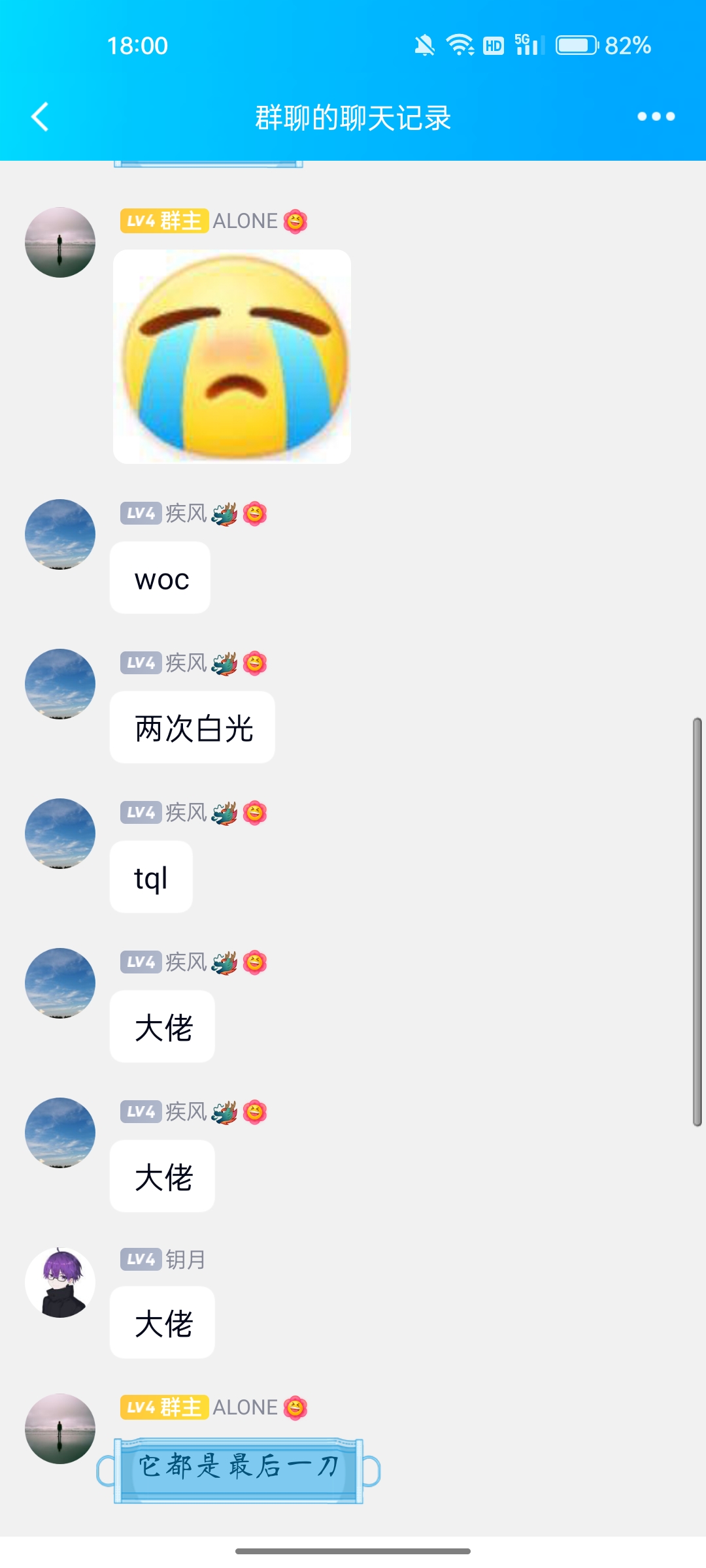Screen dimensions: 706x1568
Task: Tap 疾风's avatar beside the woc message
Action: (x=60, y=534)
